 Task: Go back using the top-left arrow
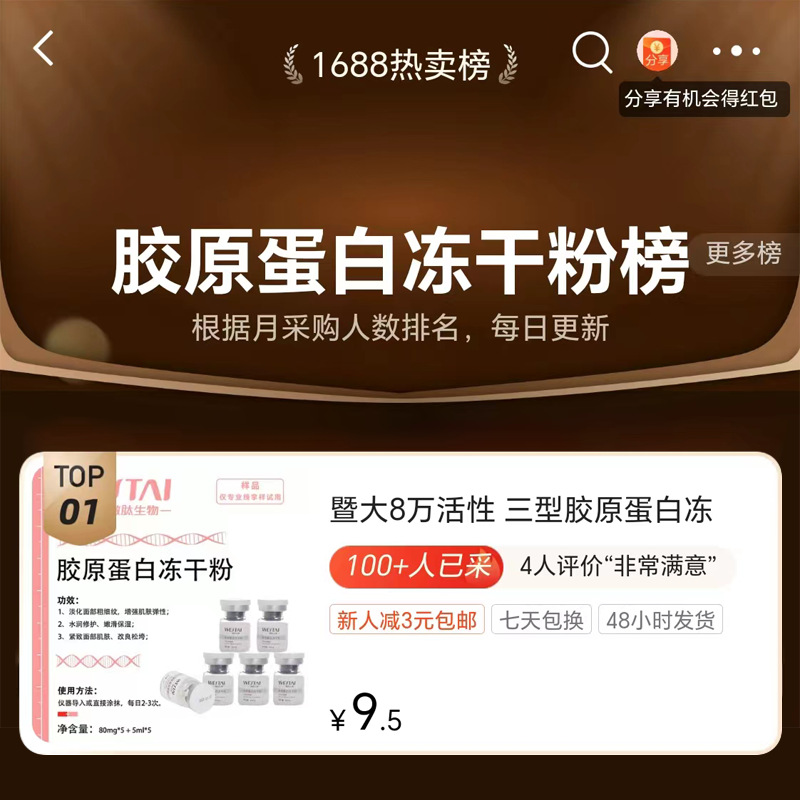tap(43, 48)
